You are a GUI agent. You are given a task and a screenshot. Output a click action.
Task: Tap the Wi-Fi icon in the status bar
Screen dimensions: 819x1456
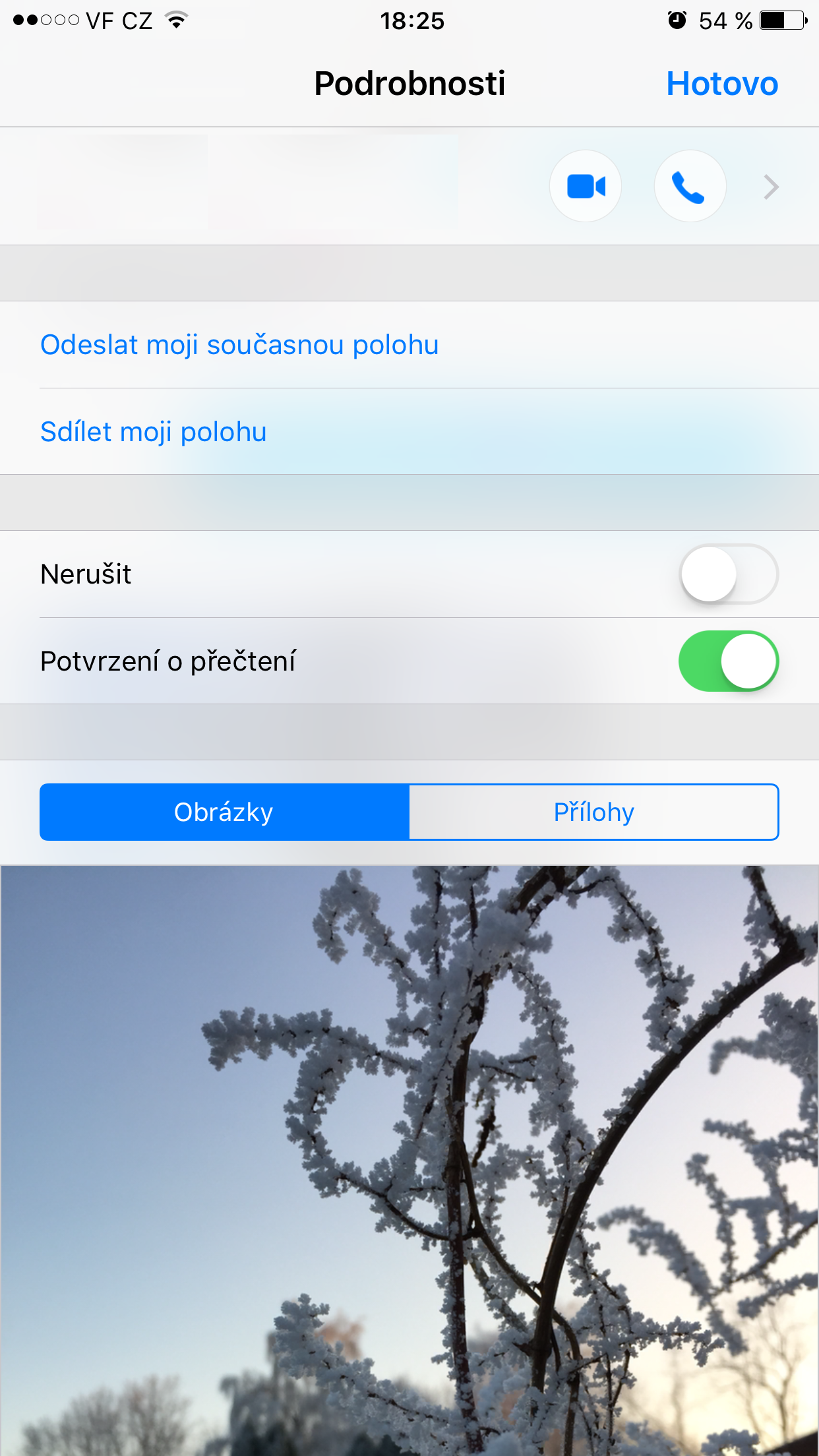point(174,20)
